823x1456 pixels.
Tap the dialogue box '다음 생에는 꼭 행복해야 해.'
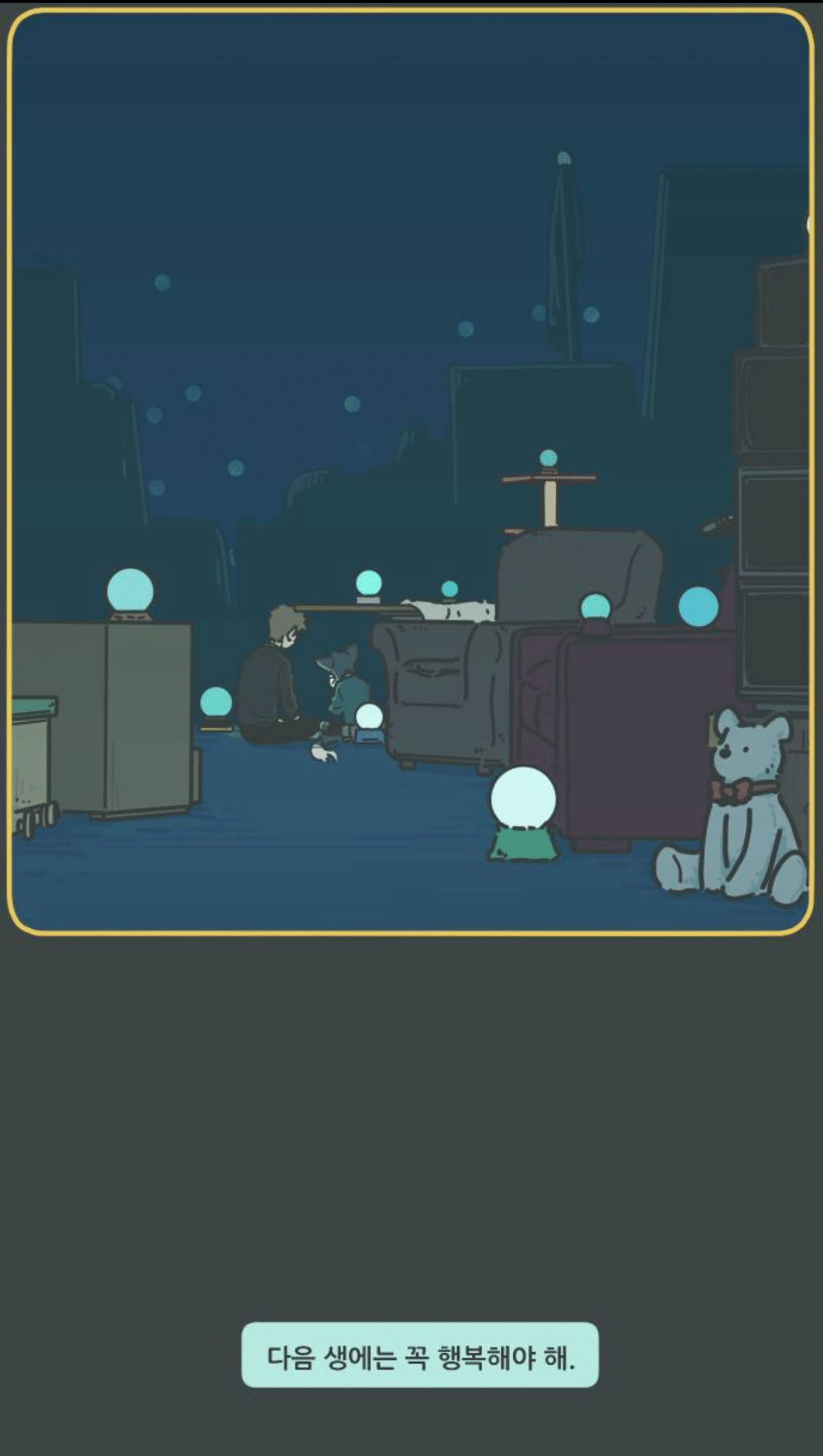(420, 1356)
